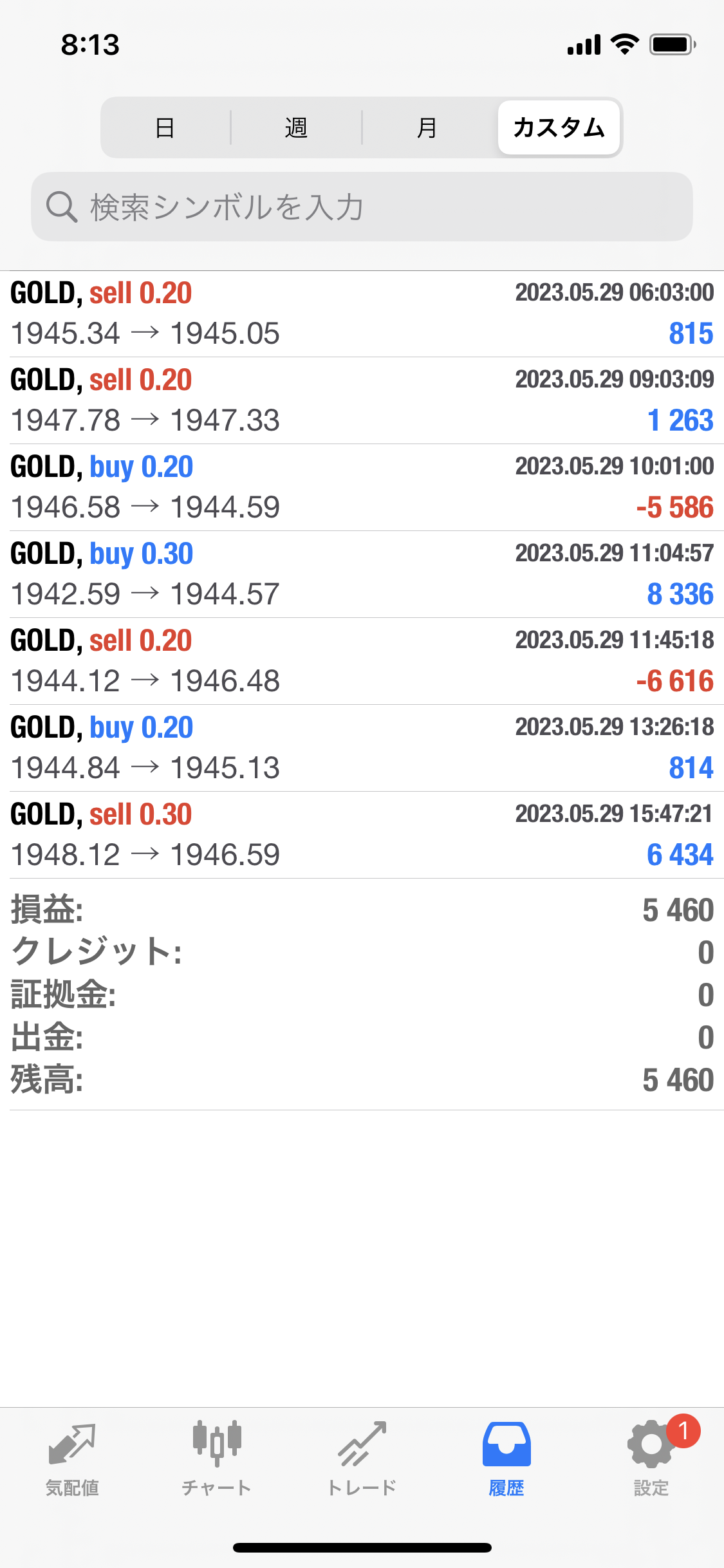Viewport: 724px width, 1568px height.
Task: Expand the GOLD buy 0.30 trade at 11:04:57
Action: click(x=362, y=574)
